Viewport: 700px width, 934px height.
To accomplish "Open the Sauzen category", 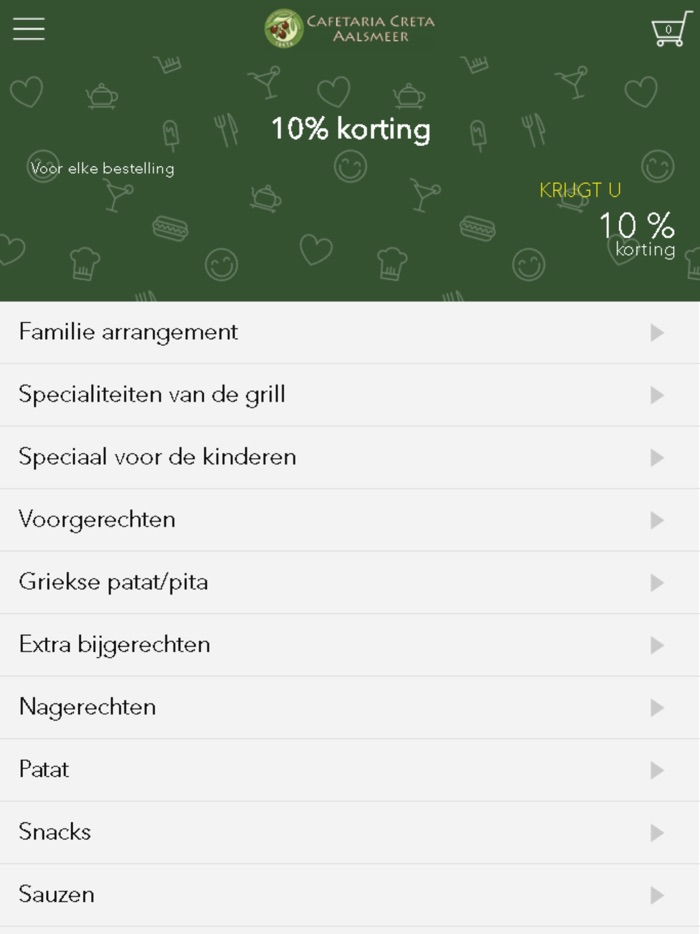I will click(x=350, y=895).
